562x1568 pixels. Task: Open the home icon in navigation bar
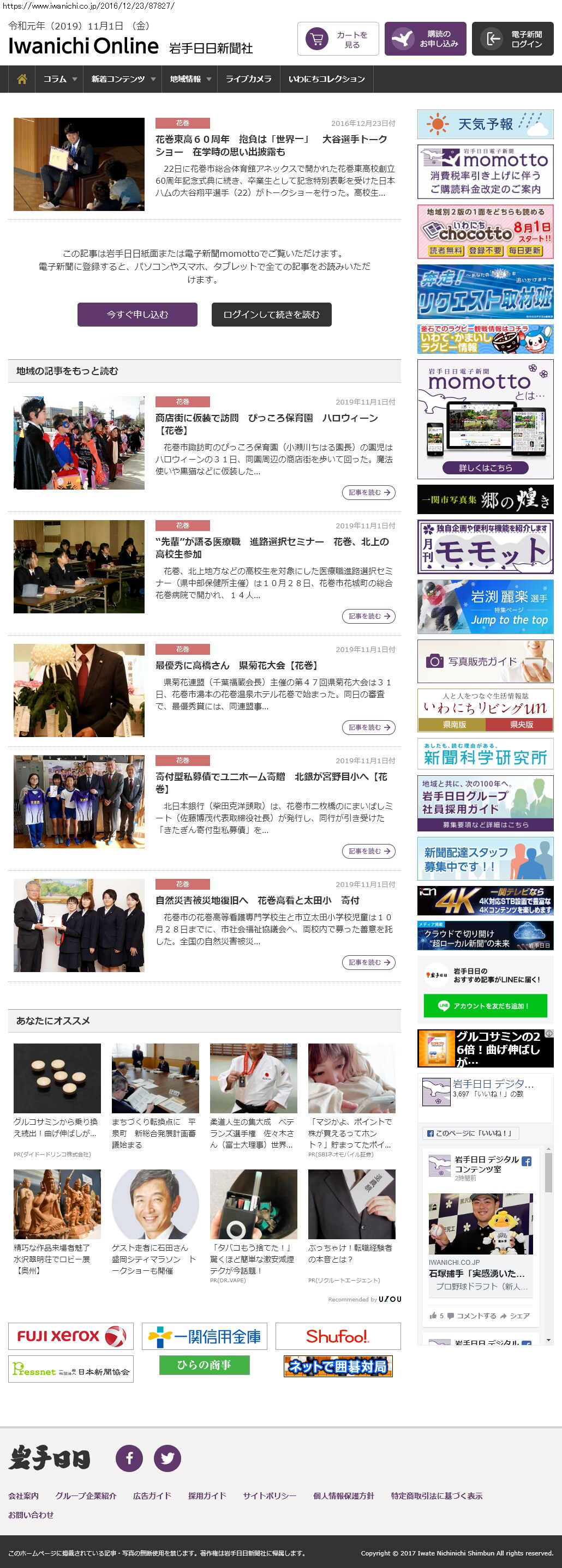tap(22, 79)
